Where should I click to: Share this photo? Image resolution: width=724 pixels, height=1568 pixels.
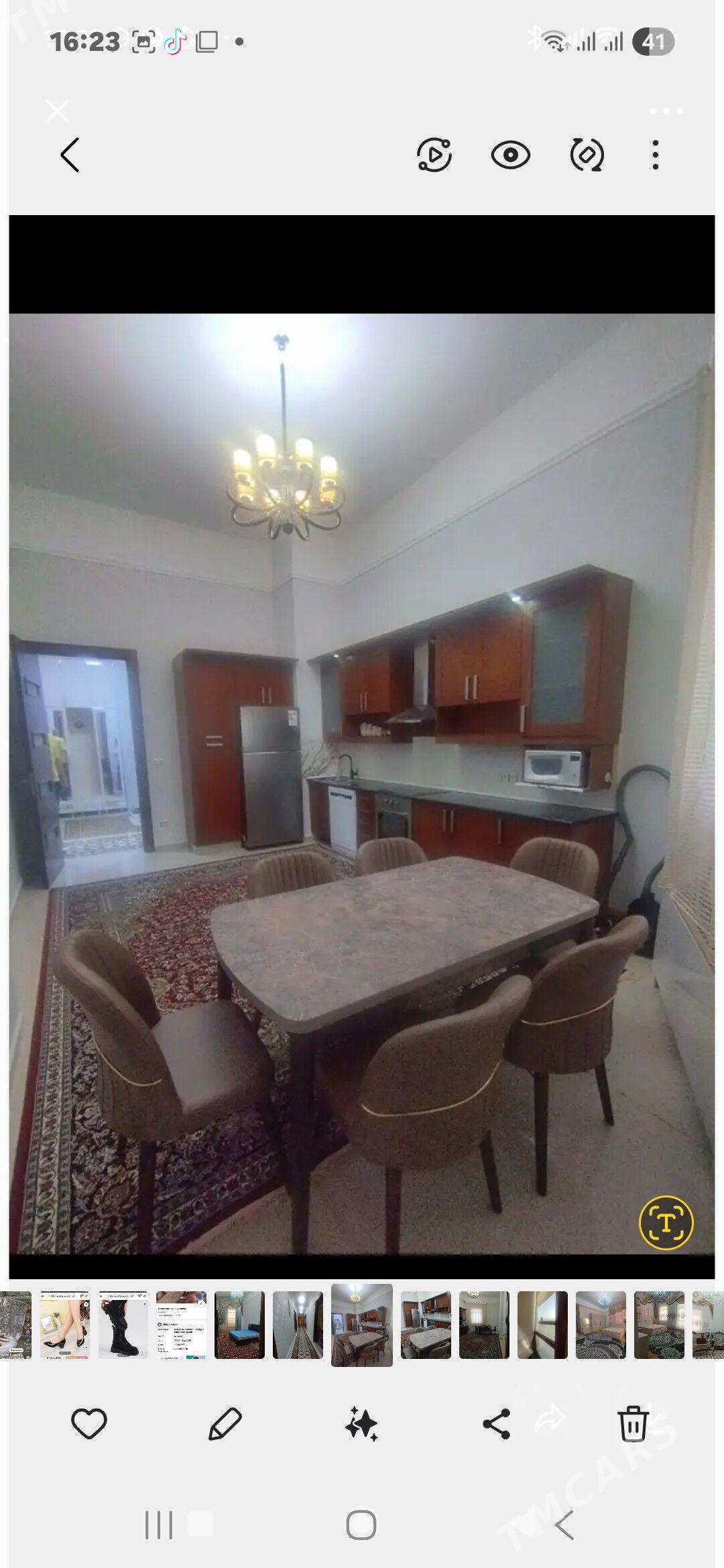pyautogui.click(x=496, y=1423)
